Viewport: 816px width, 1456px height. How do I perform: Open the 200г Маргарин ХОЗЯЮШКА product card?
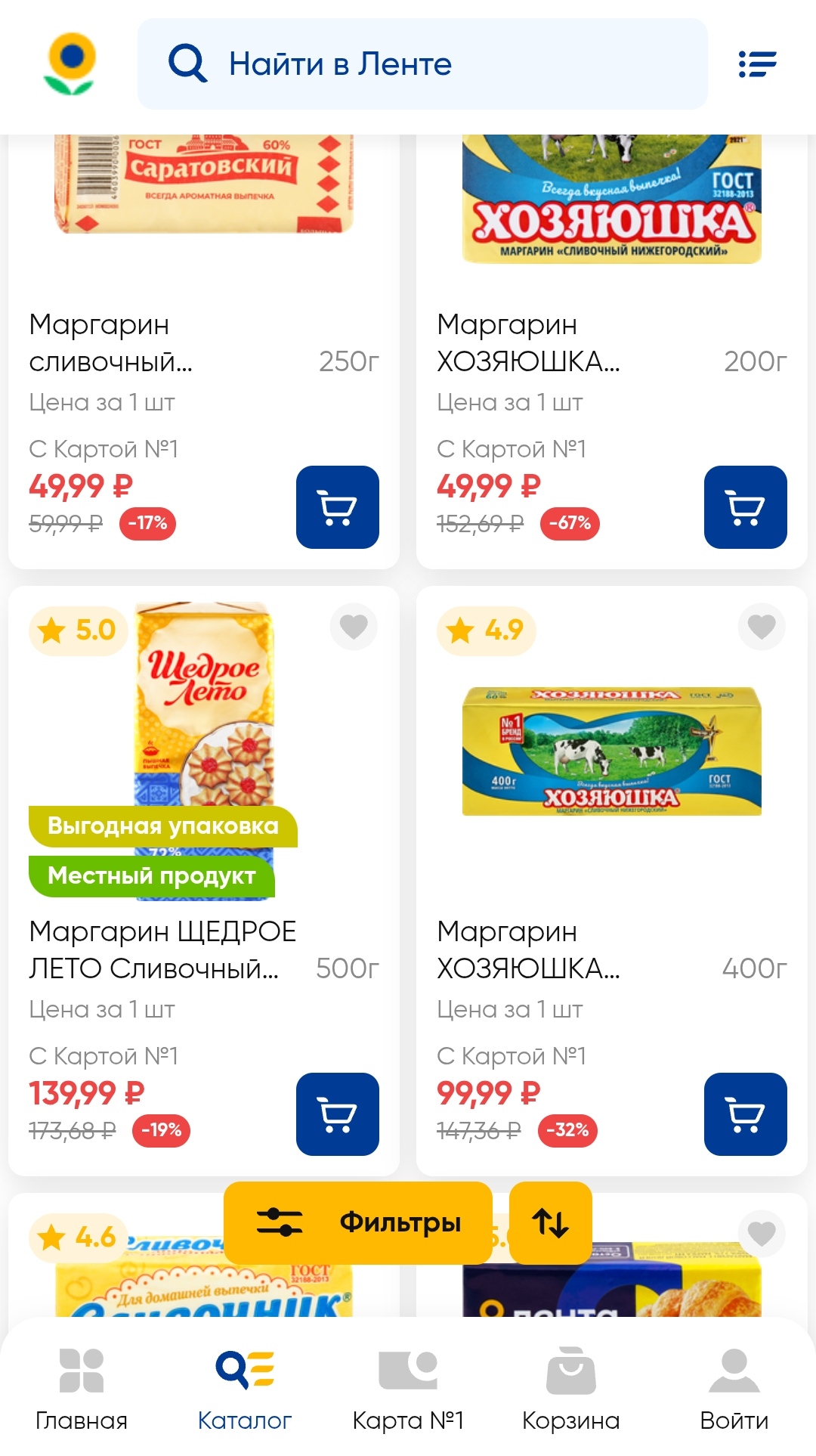click(529, 342)
